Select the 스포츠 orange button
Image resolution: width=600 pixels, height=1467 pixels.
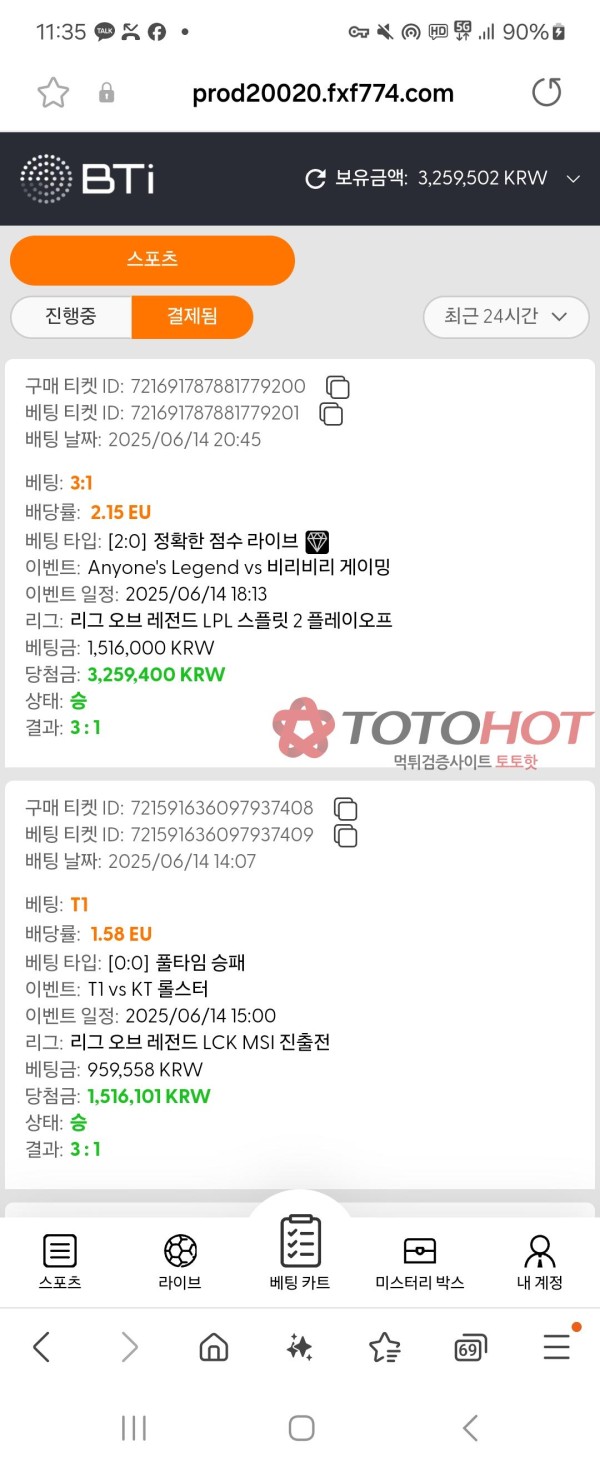point(152,260)
